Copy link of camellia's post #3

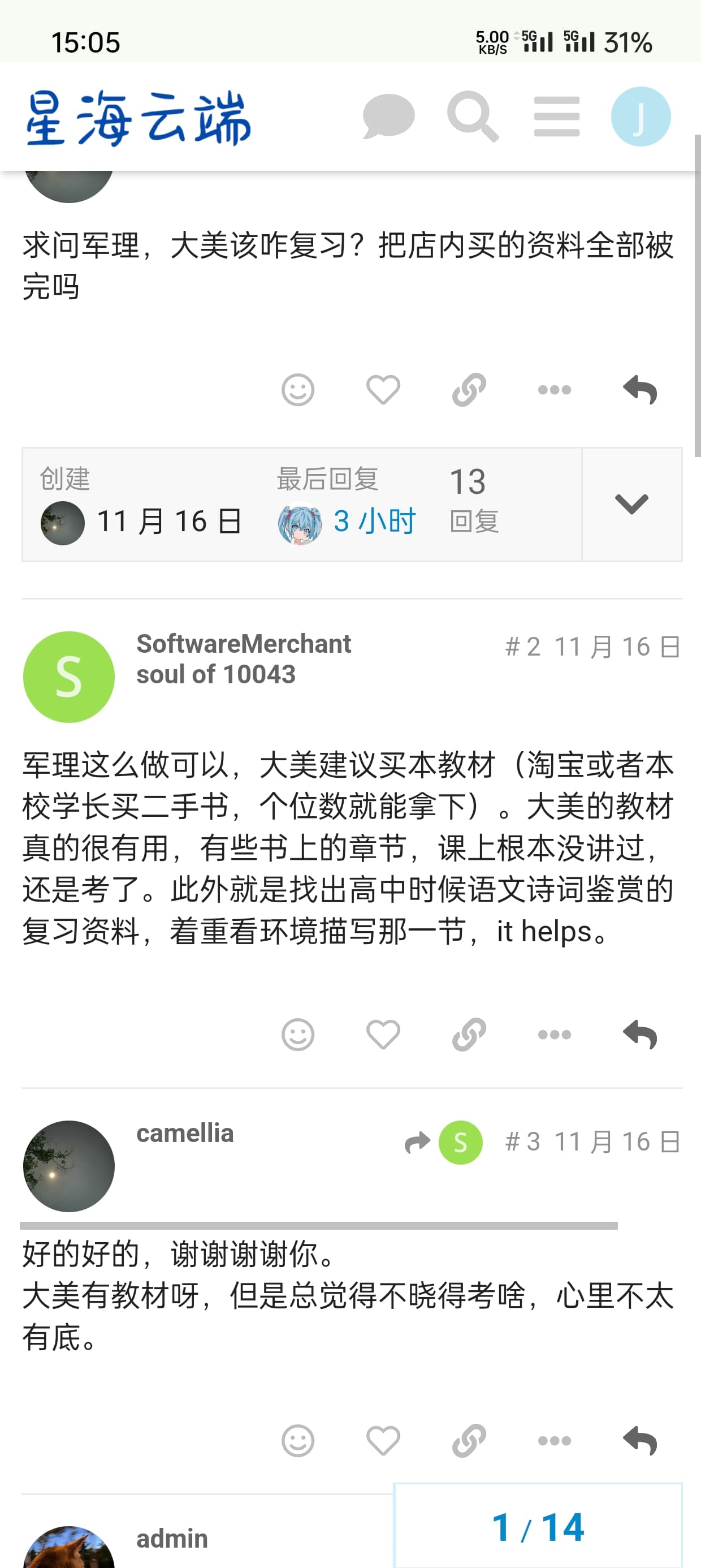point(469,1441)
